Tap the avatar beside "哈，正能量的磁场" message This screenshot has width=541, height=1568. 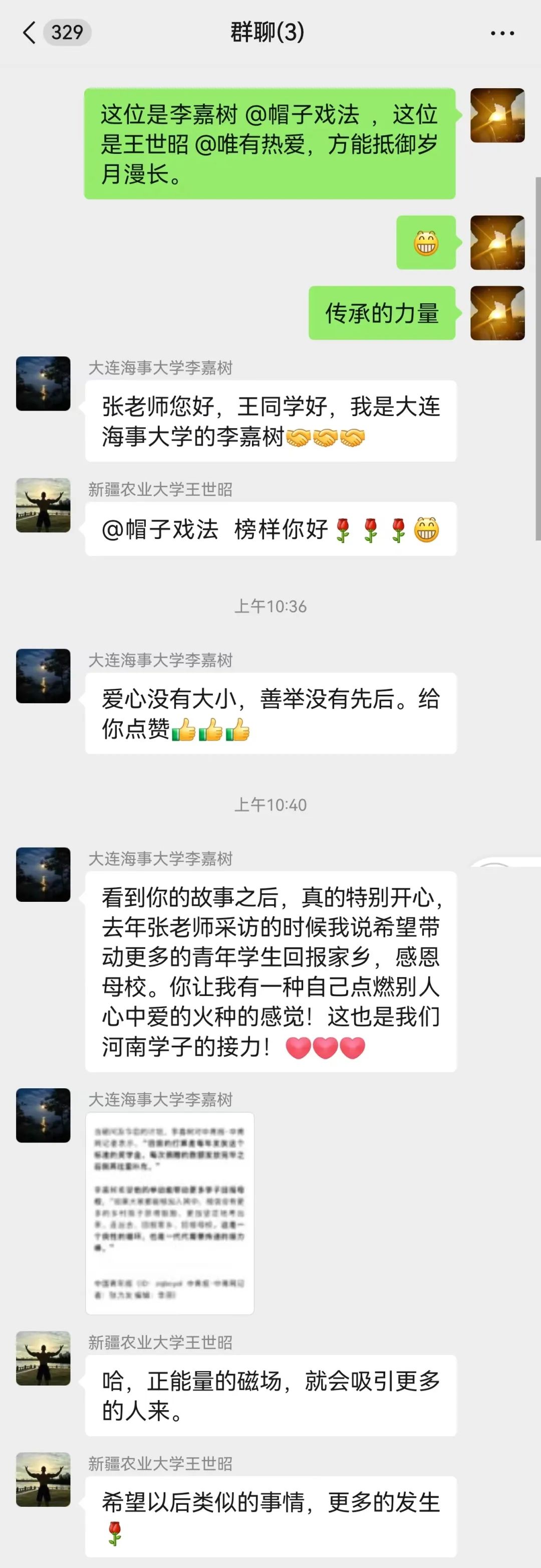click(43, 1358)
